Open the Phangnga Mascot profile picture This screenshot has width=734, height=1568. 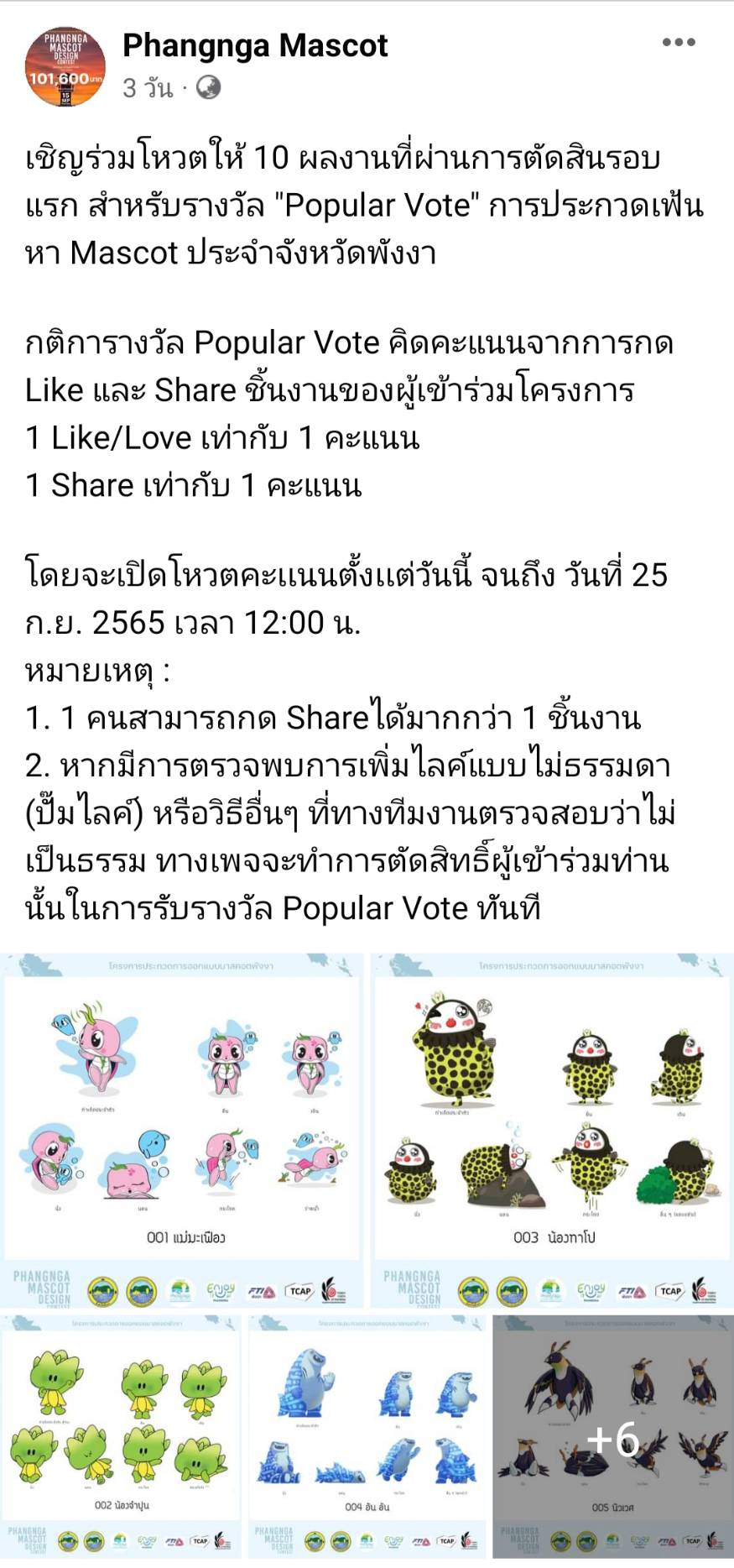65,65
